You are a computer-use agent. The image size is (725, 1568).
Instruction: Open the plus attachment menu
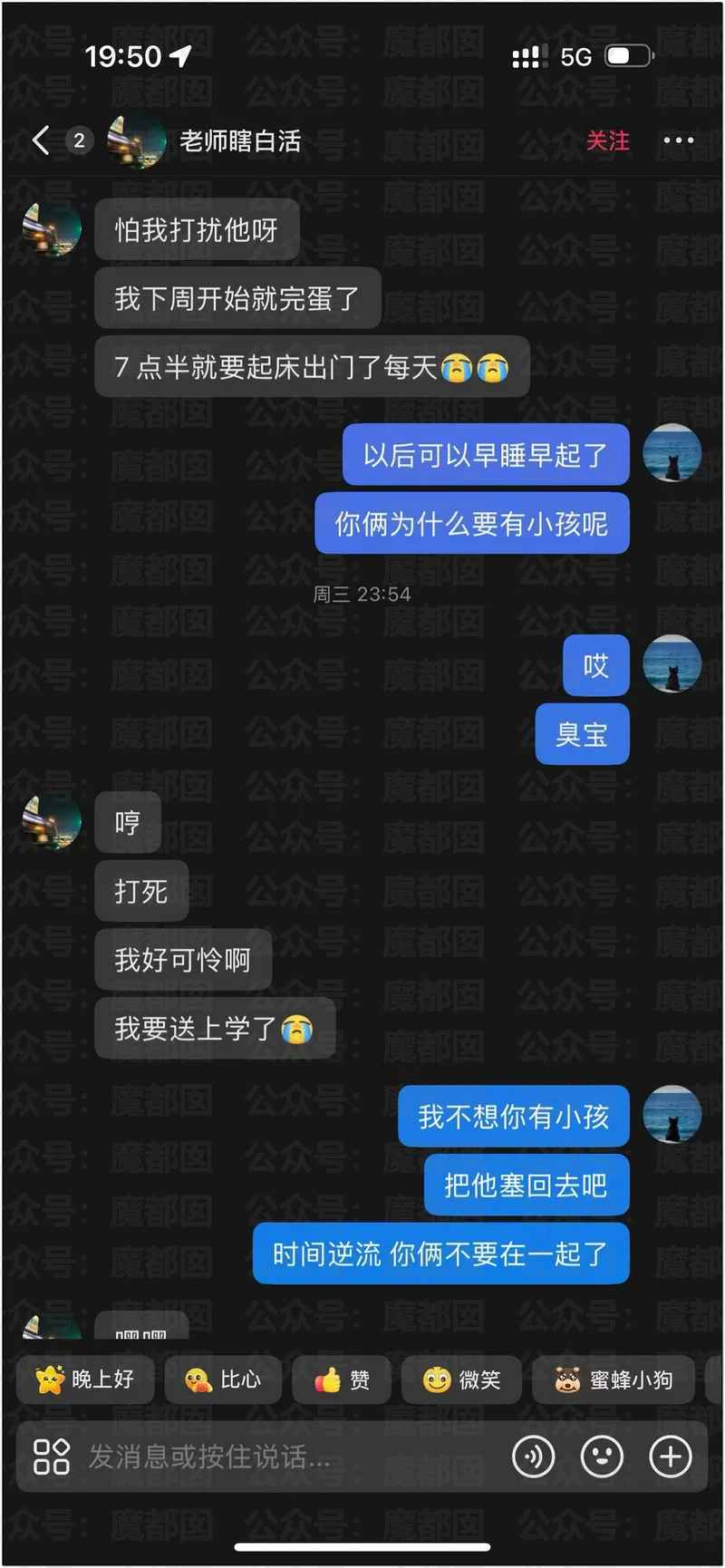pos(671,1457)
